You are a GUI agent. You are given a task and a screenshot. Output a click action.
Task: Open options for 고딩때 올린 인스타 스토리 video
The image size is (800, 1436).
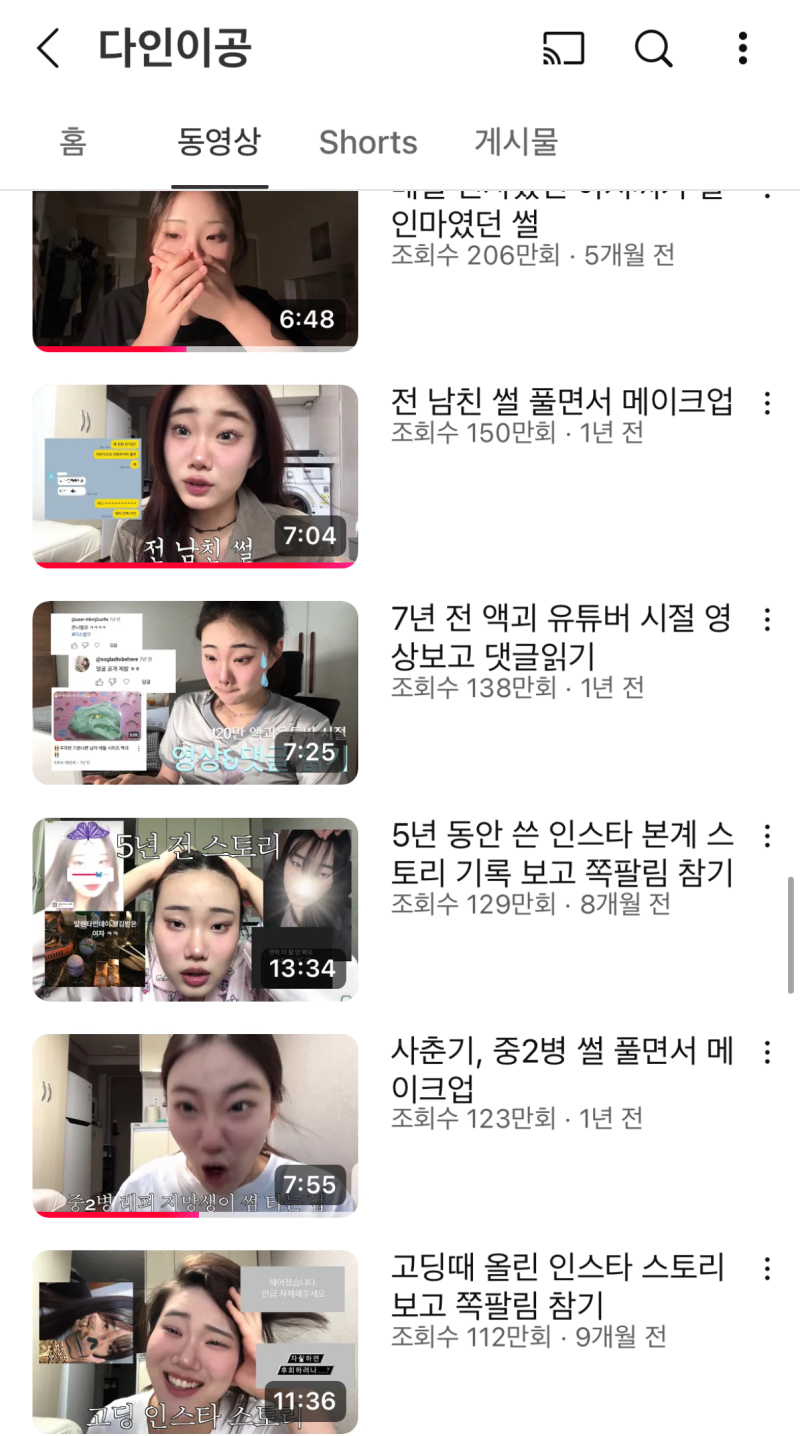[x=767, y=1269]
